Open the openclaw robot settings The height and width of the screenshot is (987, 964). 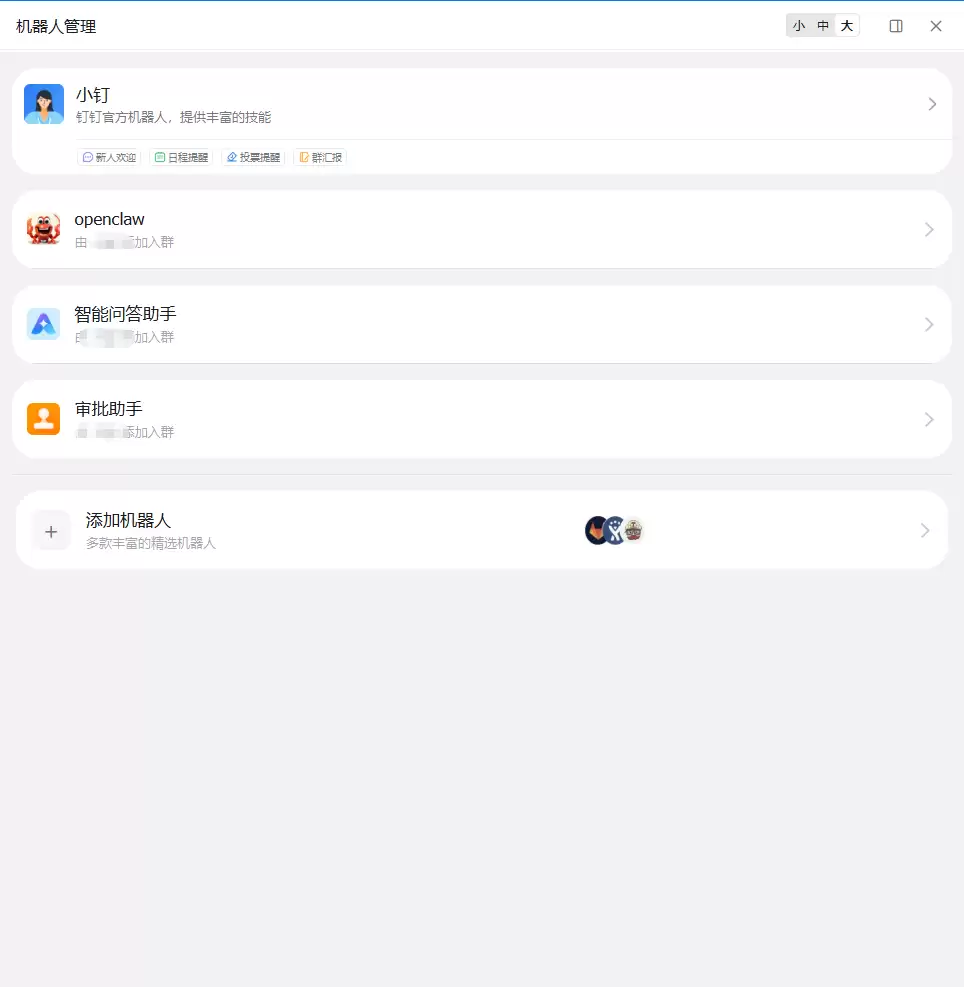click(x=480, y=229)
